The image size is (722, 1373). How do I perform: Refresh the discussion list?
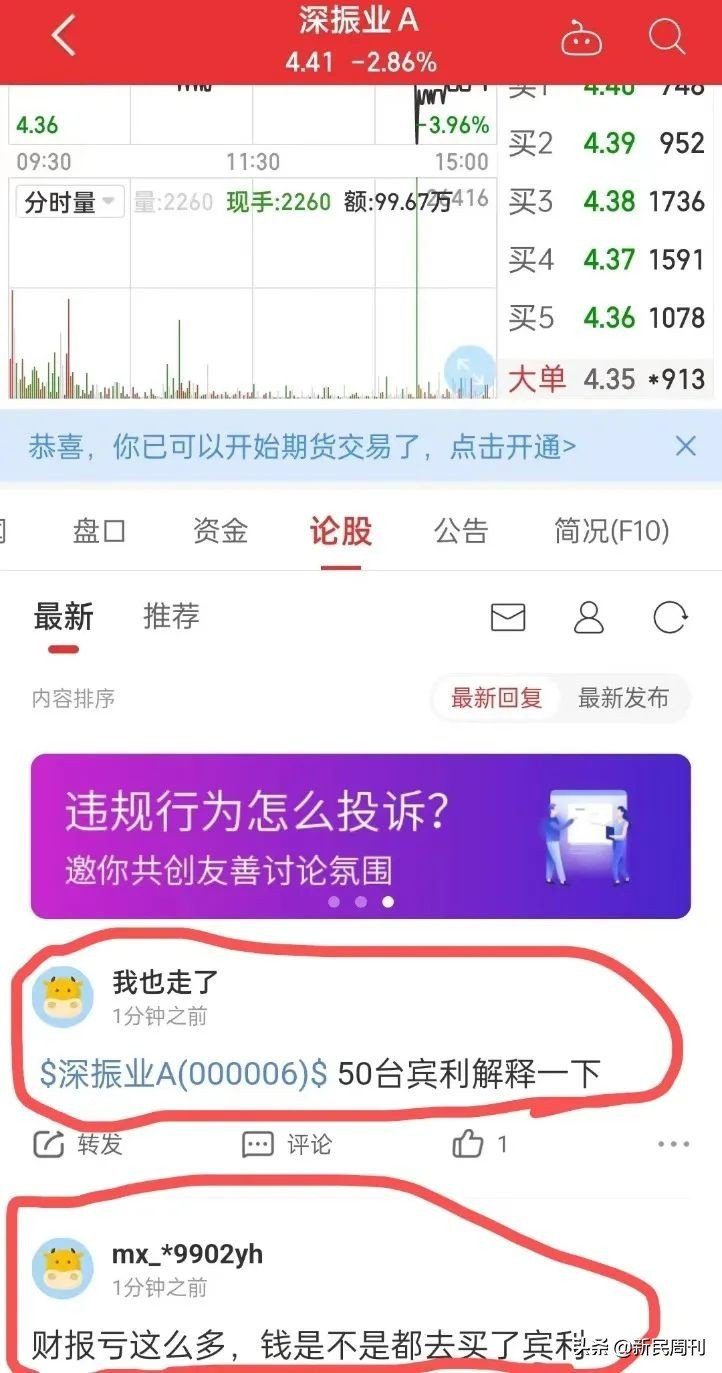point(670,618)
